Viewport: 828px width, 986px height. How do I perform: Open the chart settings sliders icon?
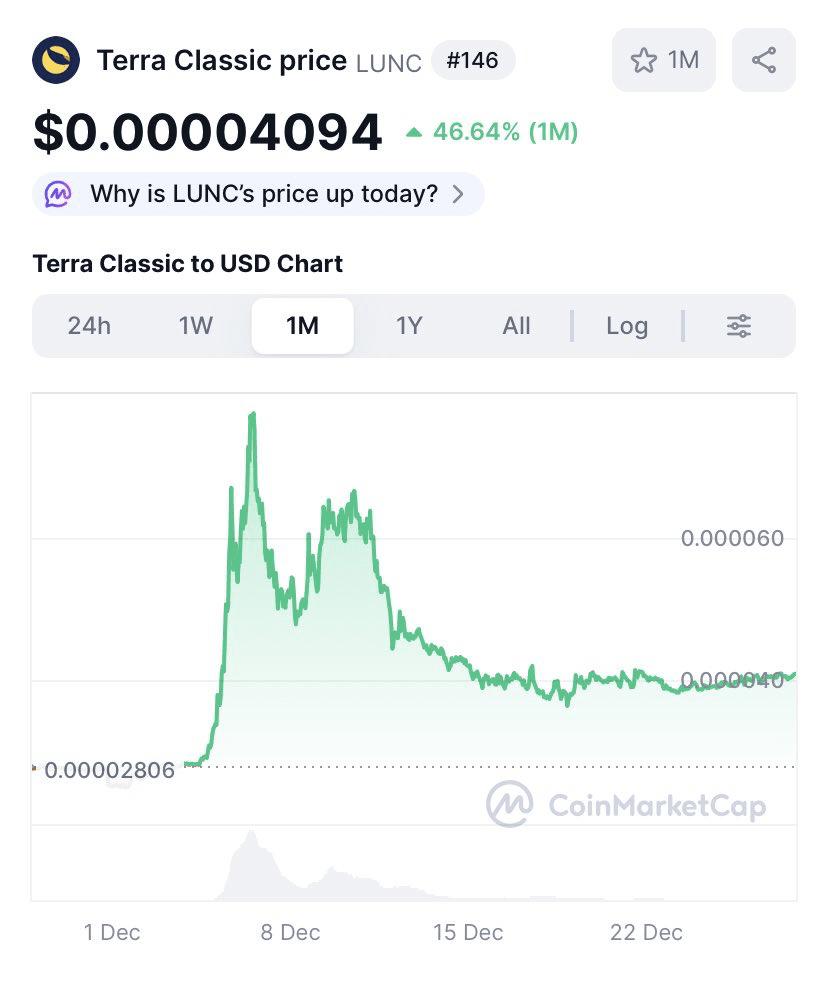pyautogui.click(x=739, y=326)
